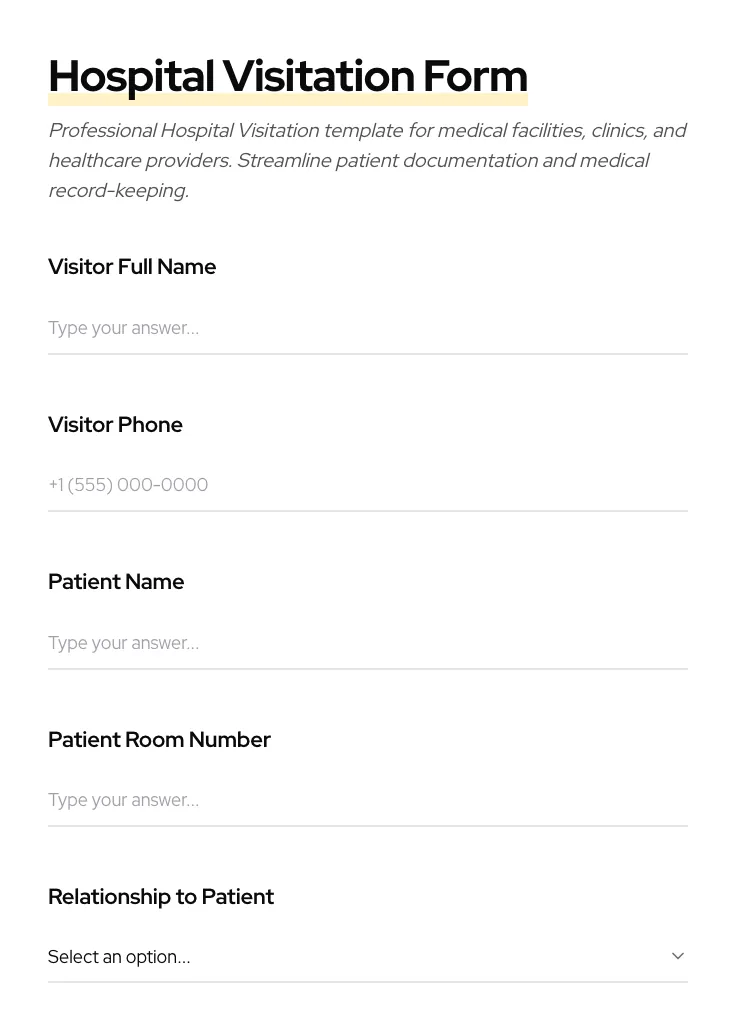Viewport: 736px width, 1024px height.
Task: Focus the Patient Name input
Action: tap(367, 643)
